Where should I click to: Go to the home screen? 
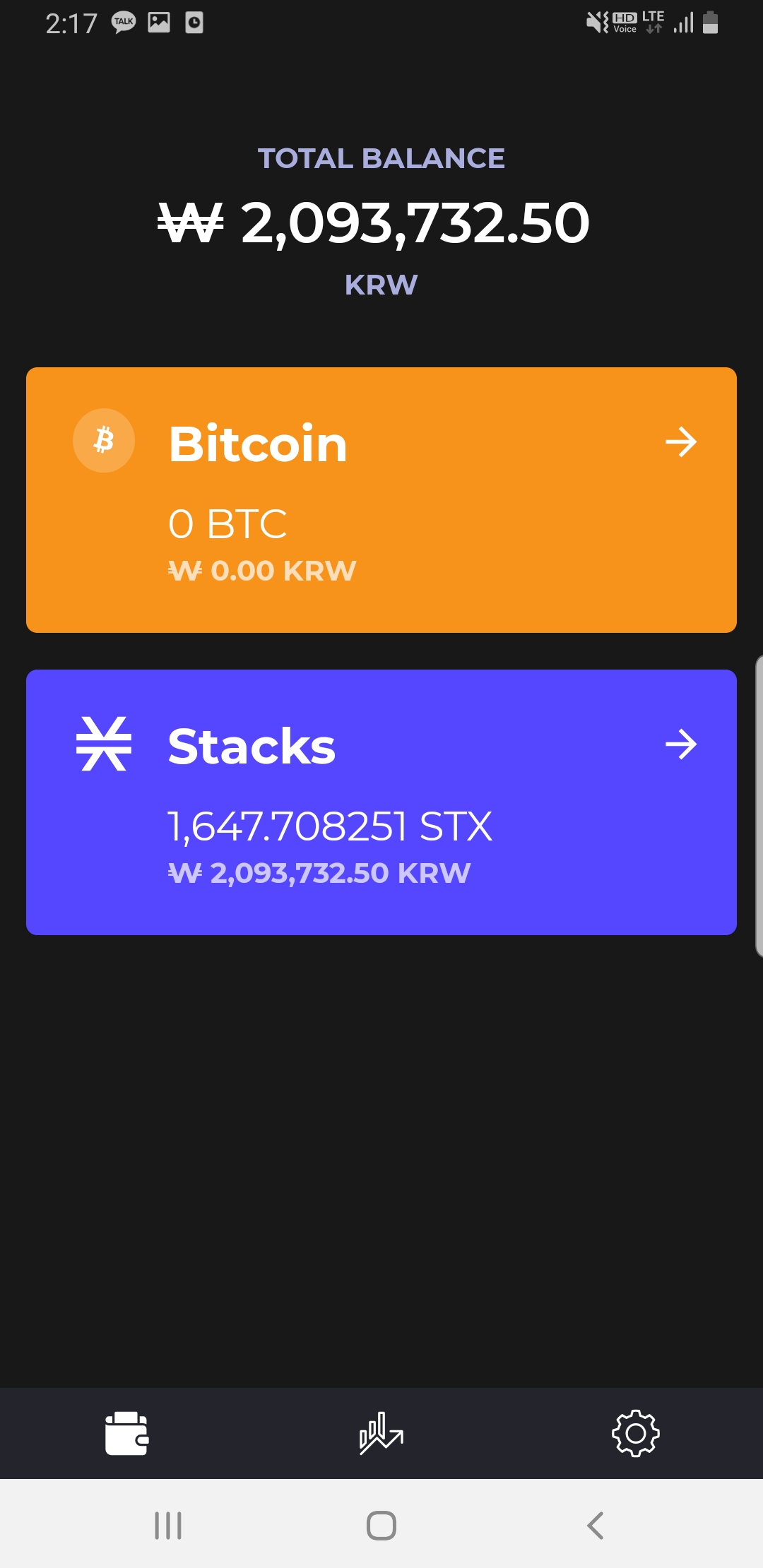(x=381, y=1525)
